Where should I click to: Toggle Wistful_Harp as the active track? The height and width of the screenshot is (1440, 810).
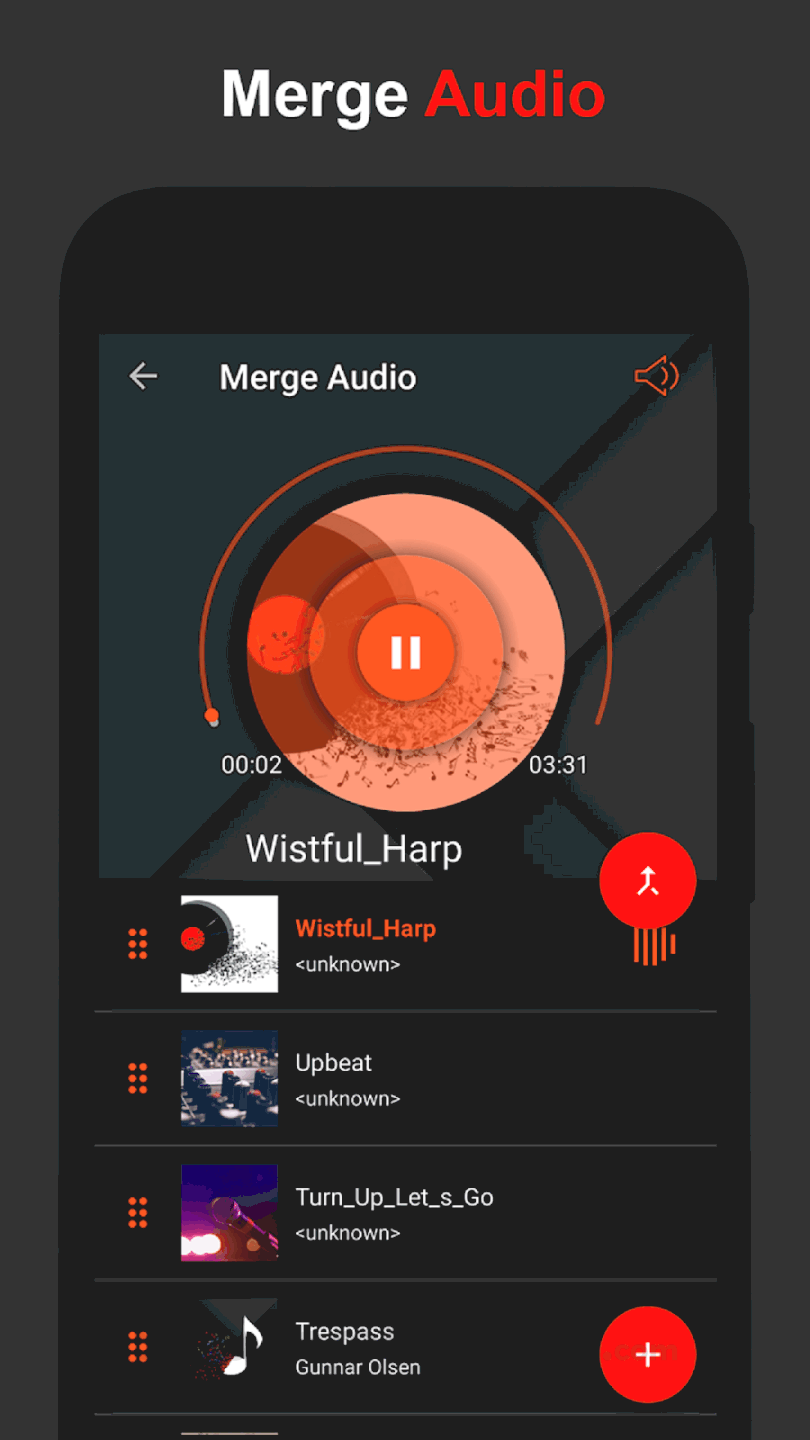point(400,944)
